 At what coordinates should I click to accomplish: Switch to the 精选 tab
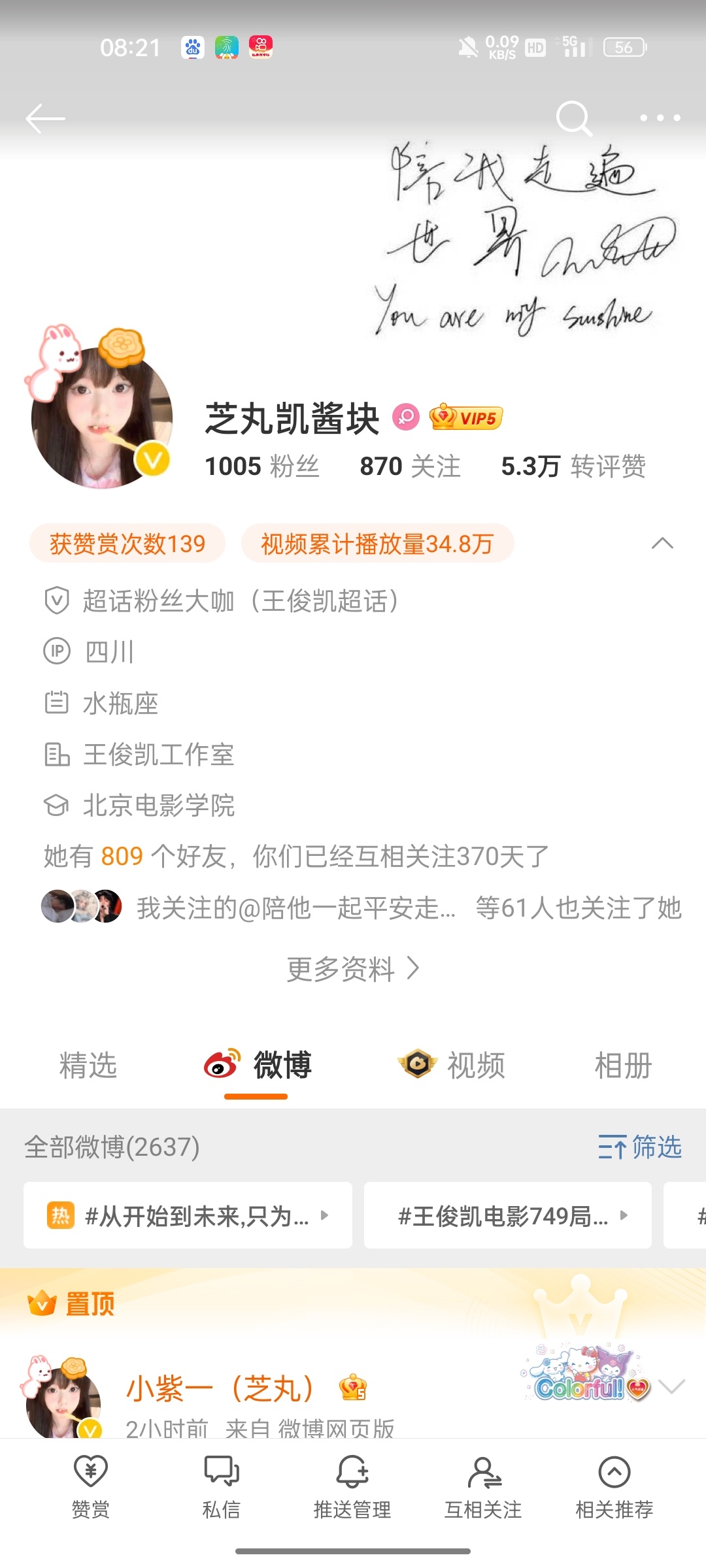click(88, 1065)
